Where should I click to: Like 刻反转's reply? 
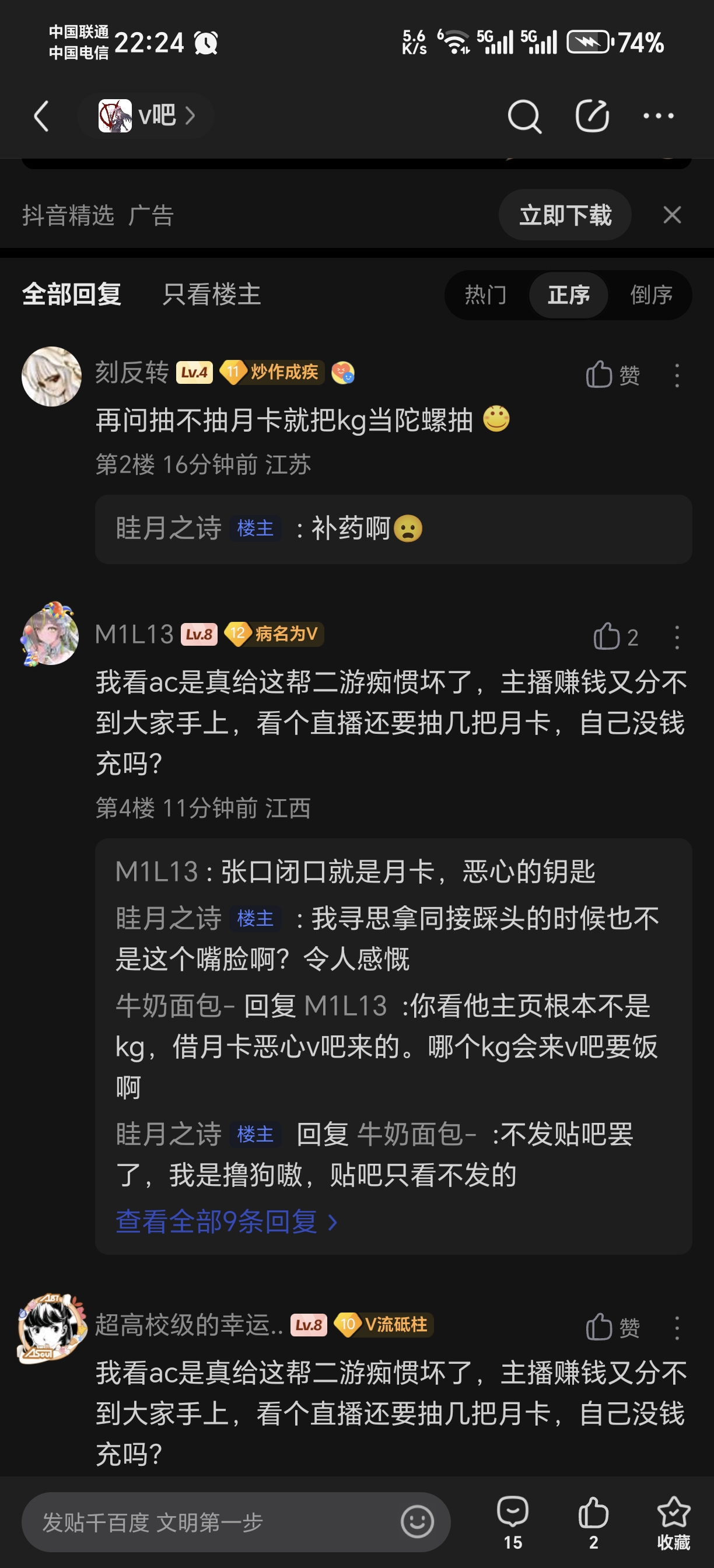click(x=612, y=375)
